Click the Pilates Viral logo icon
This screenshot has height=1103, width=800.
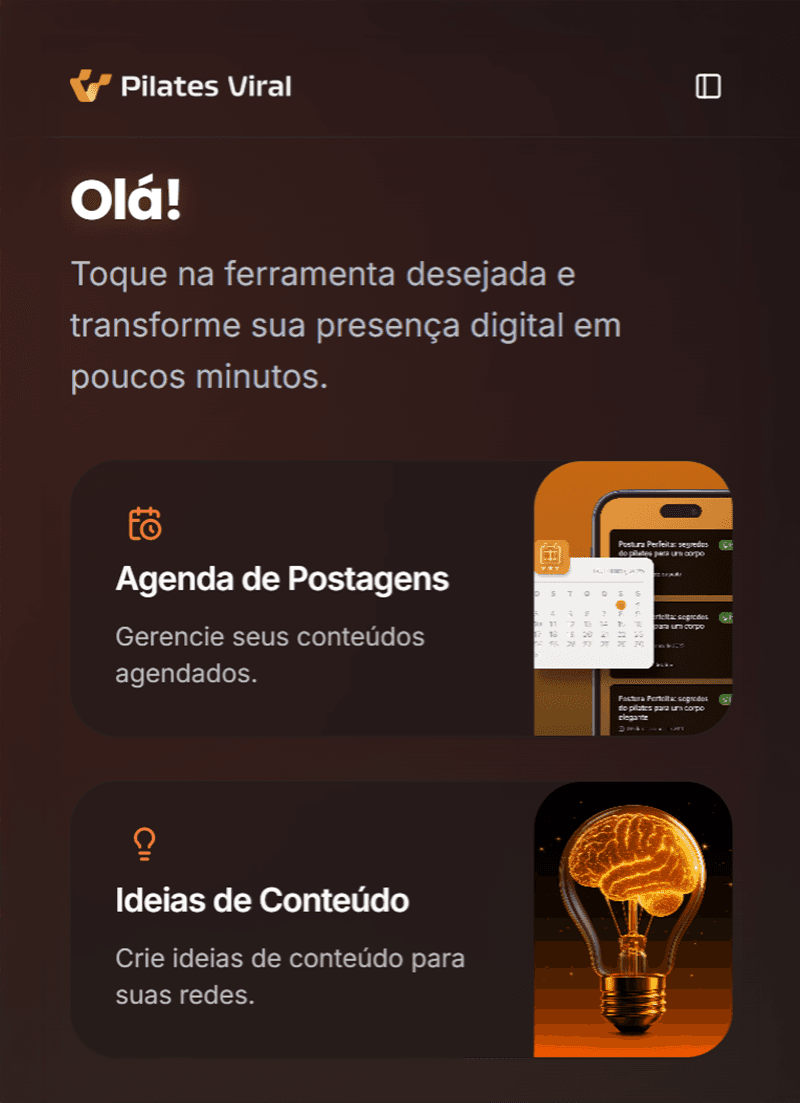tap(89, 86)
